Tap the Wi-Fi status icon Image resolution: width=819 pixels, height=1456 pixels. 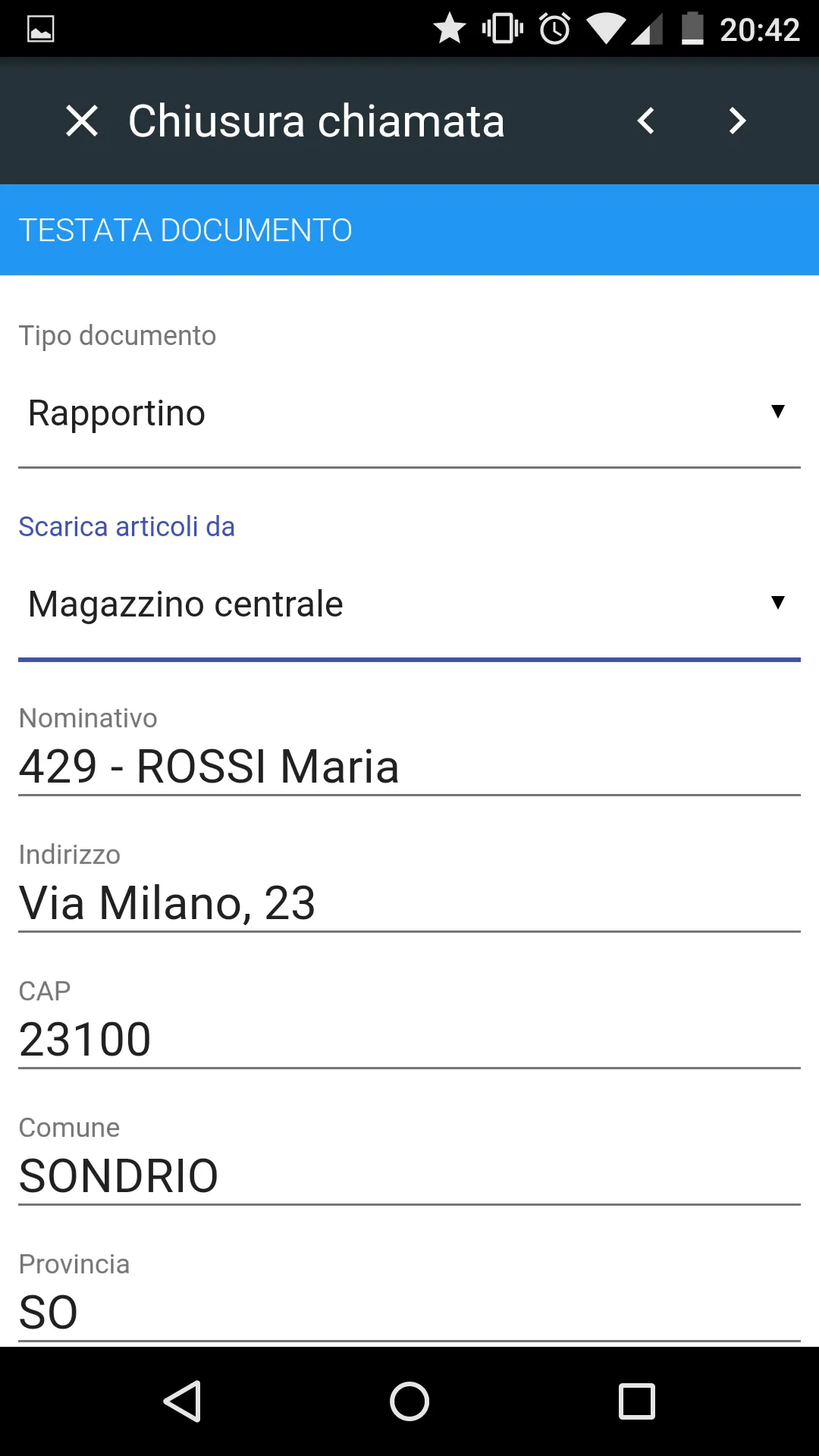coord(603,29)
